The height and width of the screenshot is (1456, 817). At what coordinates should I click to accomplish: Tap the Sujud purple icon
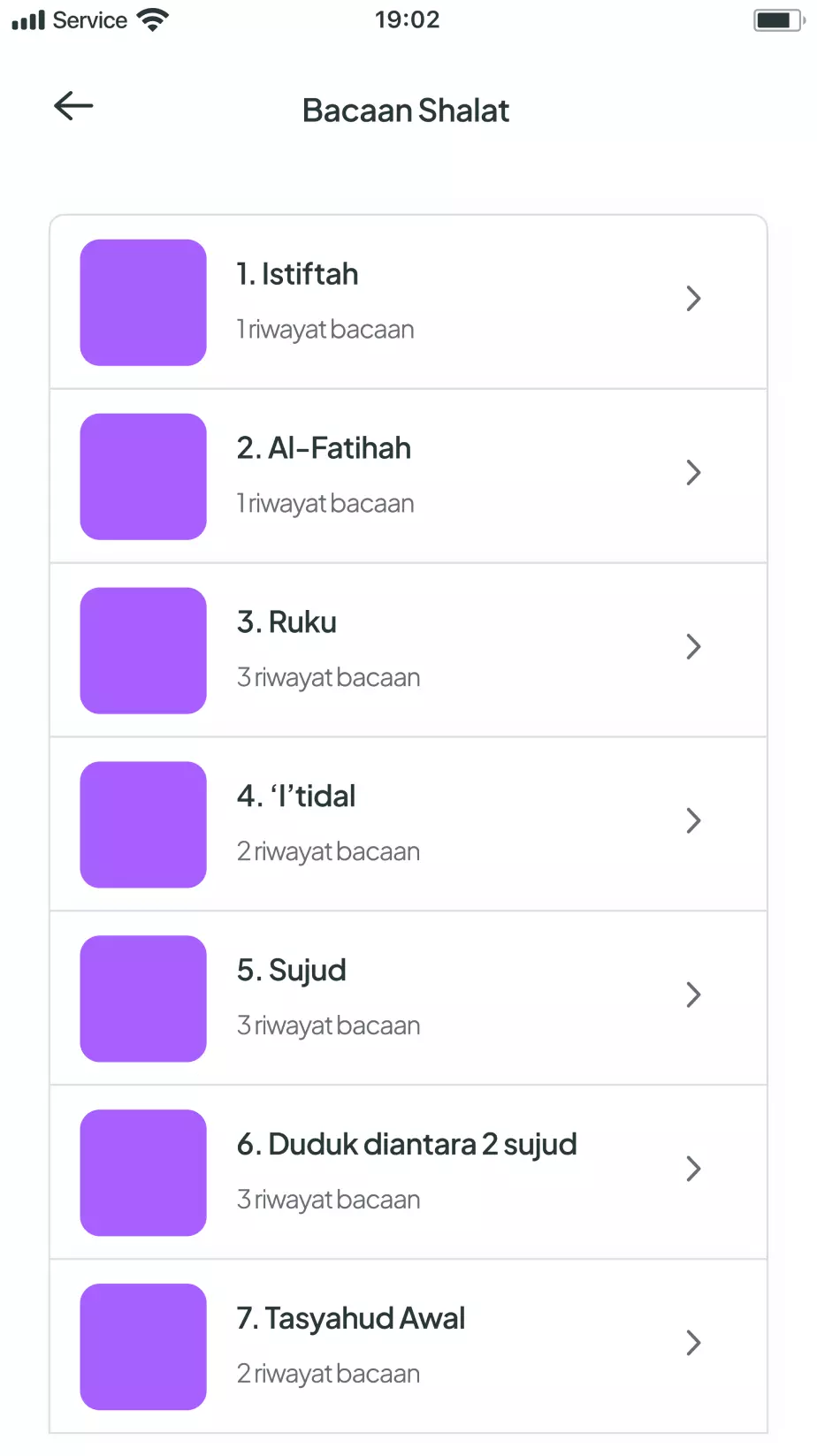point(142,998)
